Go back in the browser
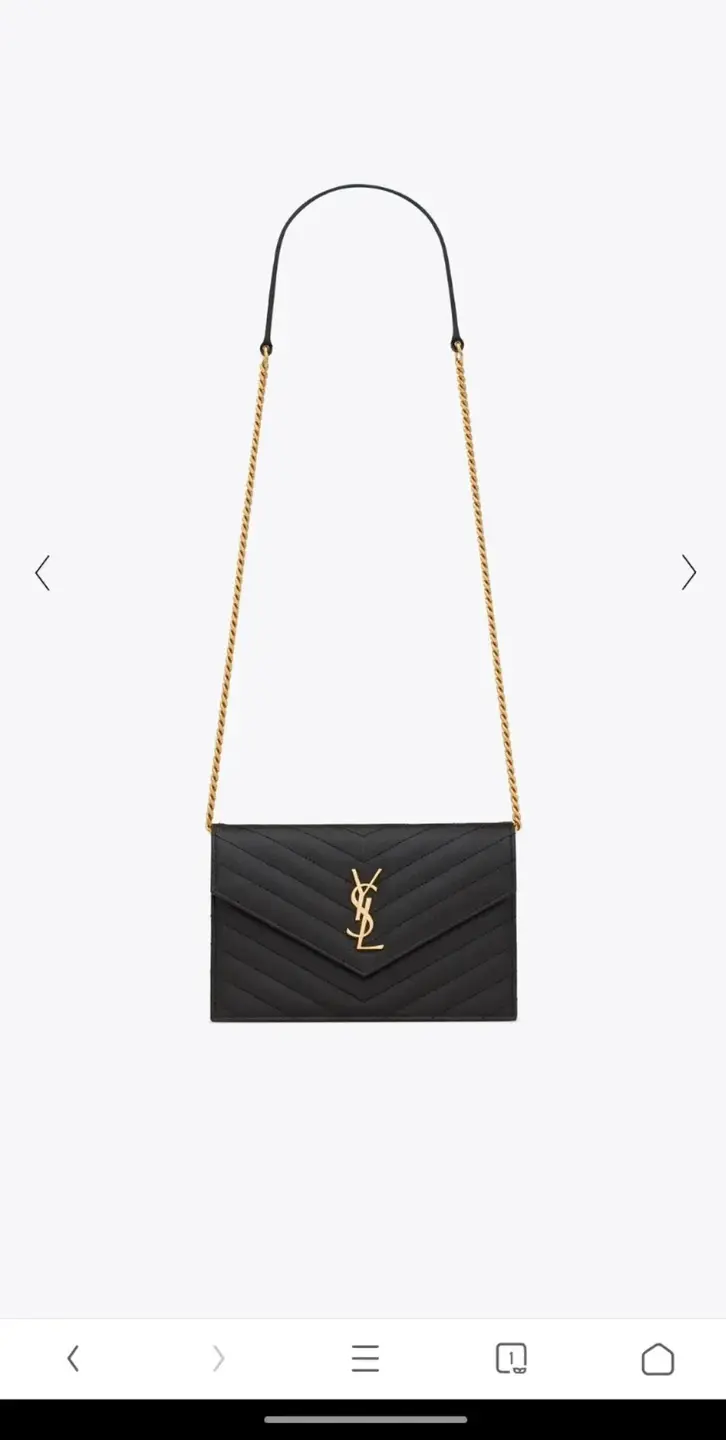Viewport: 726px width, 1440px height. [x=73, y=1358]
